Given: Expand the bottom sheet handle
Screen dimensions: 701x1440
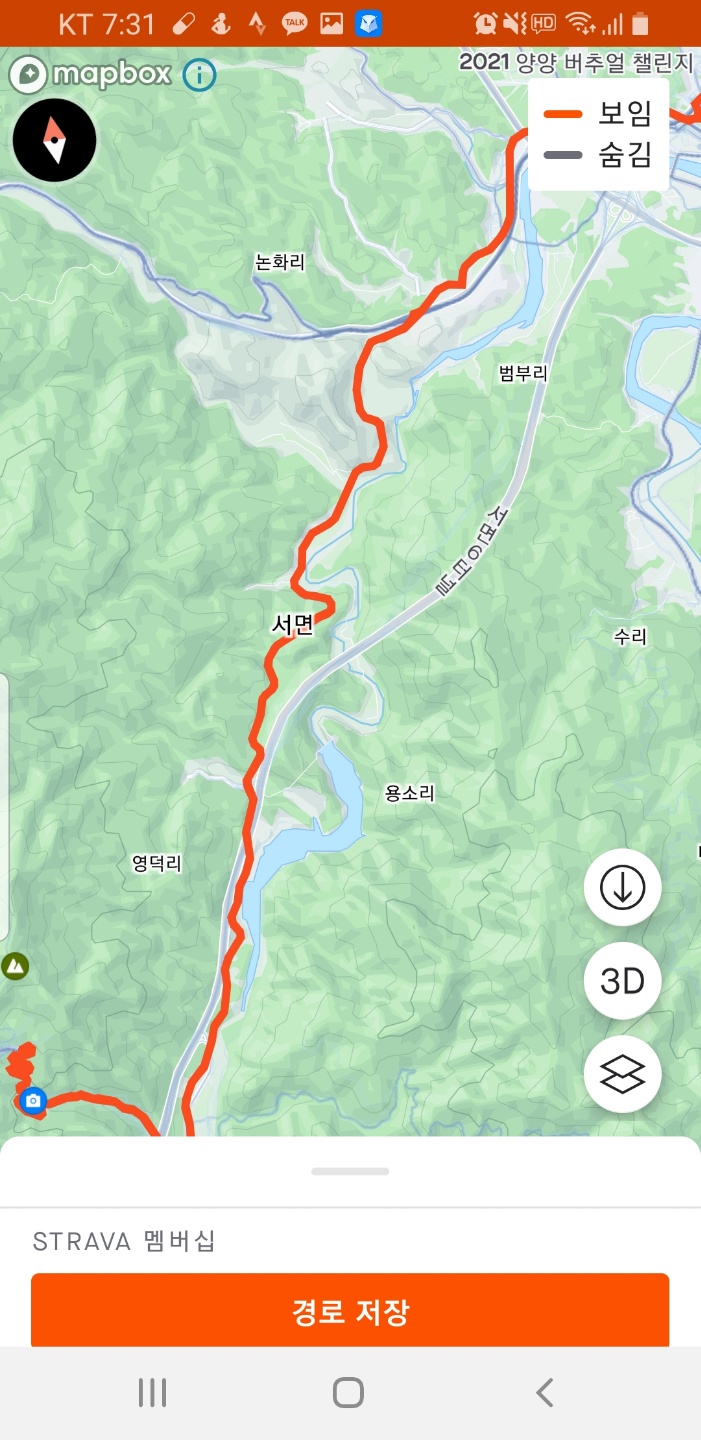Looking at the screenshot, I should (x=350, y=1171).
